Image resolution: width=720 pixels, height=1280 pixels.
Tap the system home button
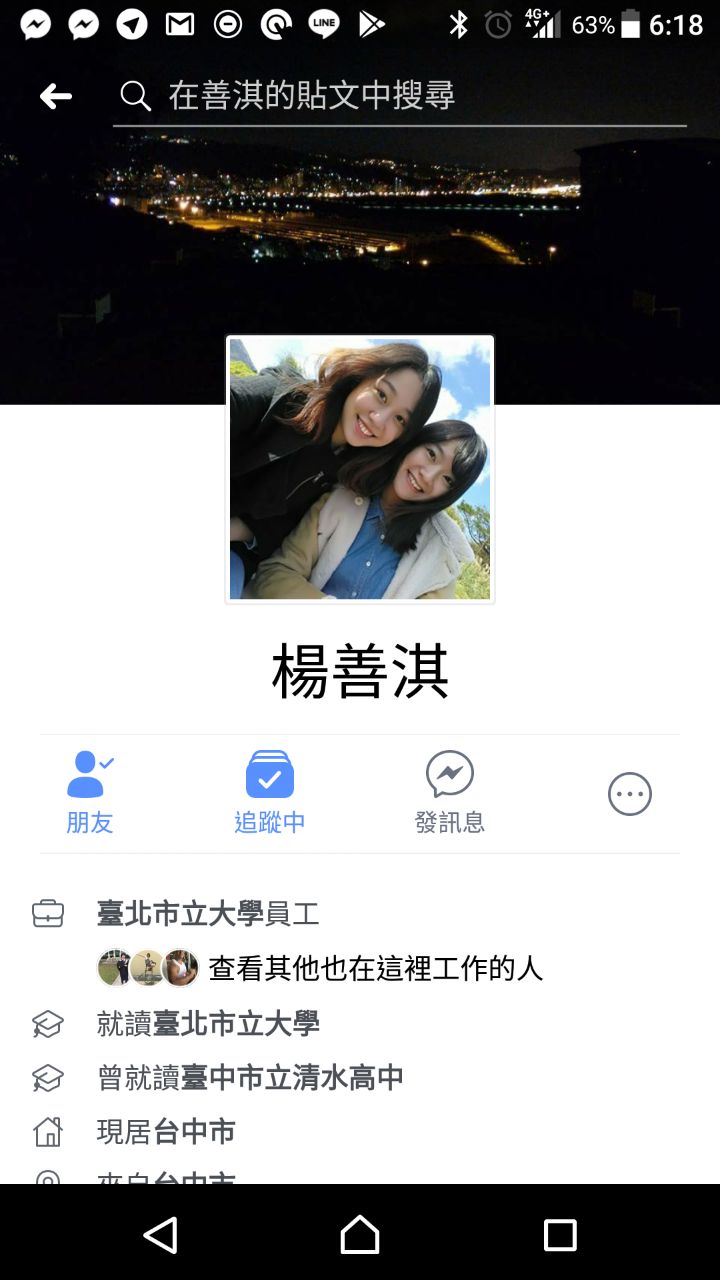[360, 1235]
